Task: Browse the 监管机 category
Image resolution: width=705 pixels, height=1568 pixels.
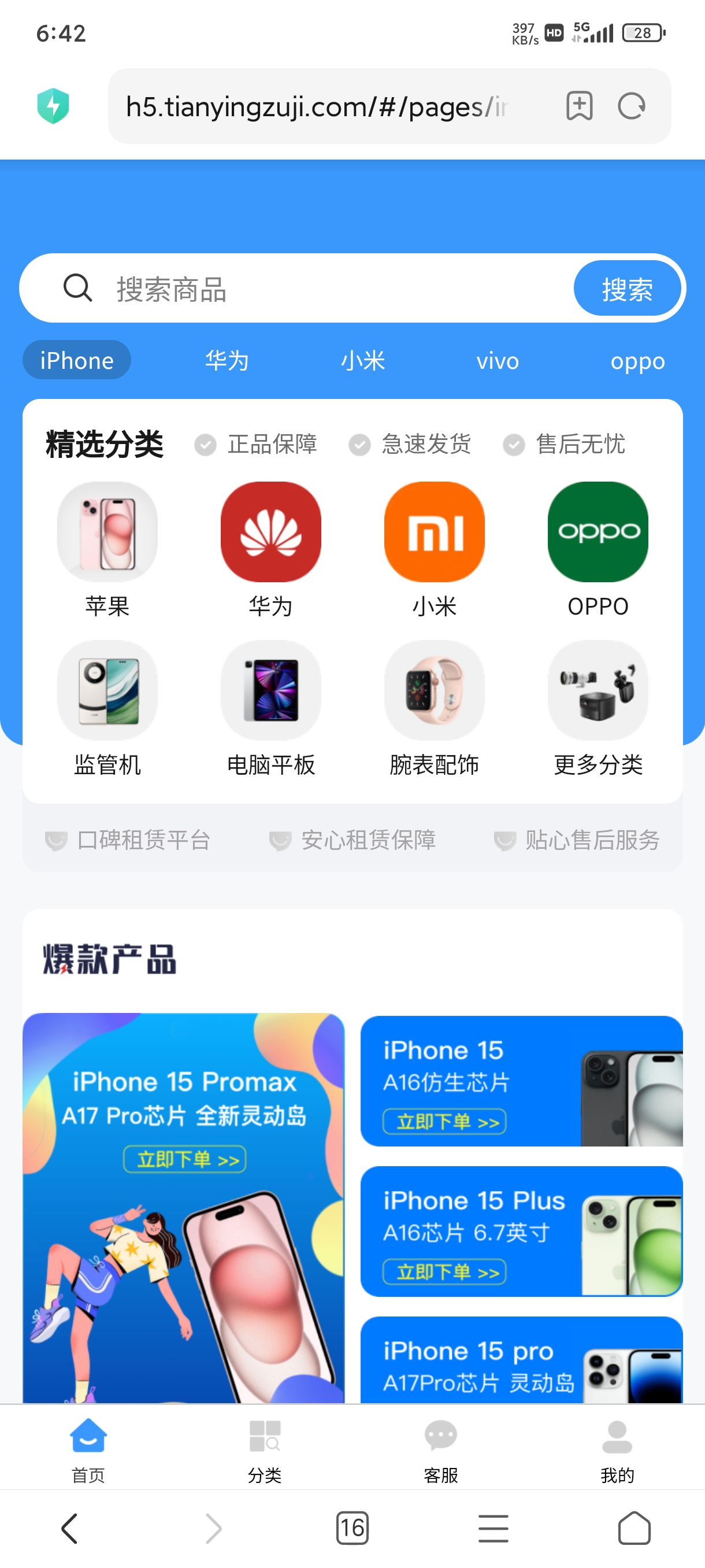Action: [107, 708]
